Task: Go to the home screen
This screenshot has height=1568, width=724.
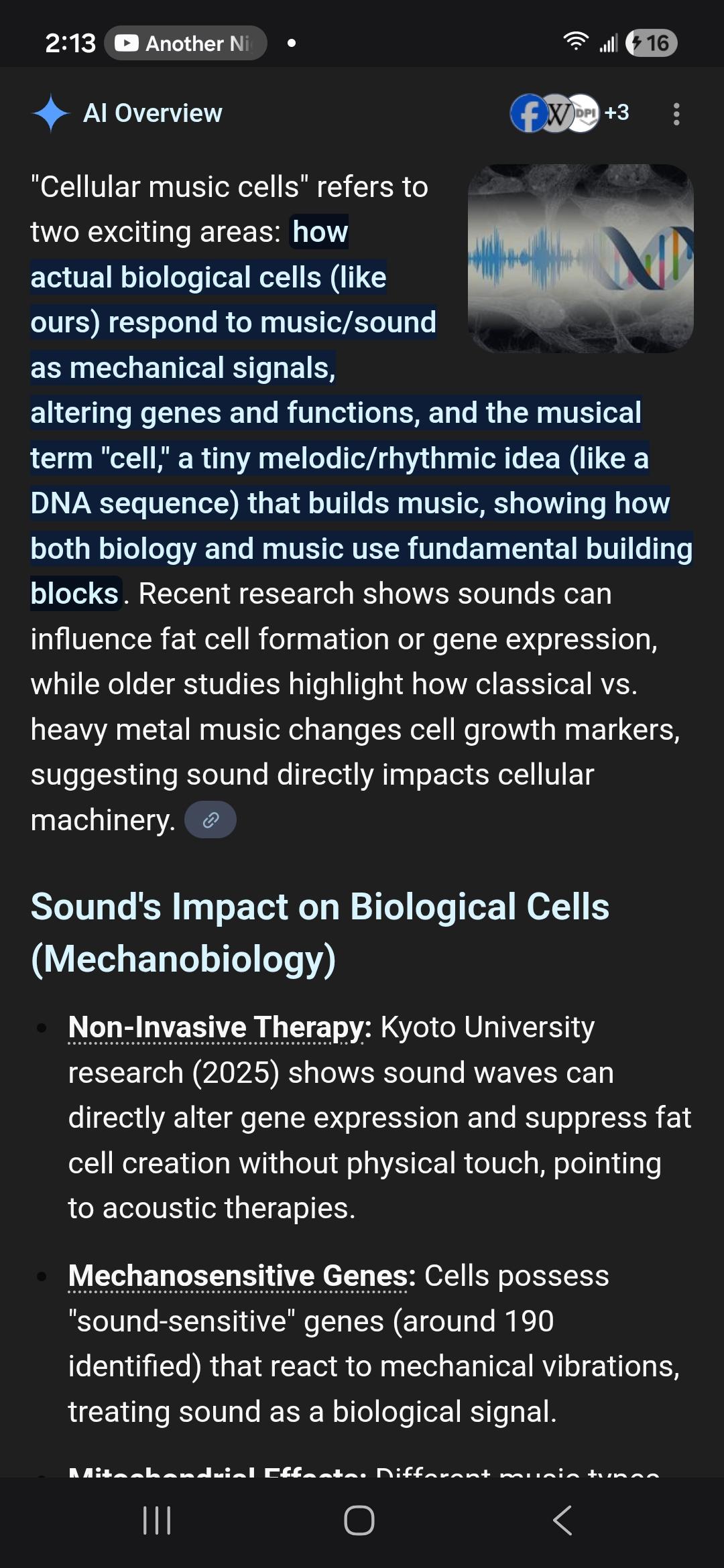Action: coord(359,1520)
